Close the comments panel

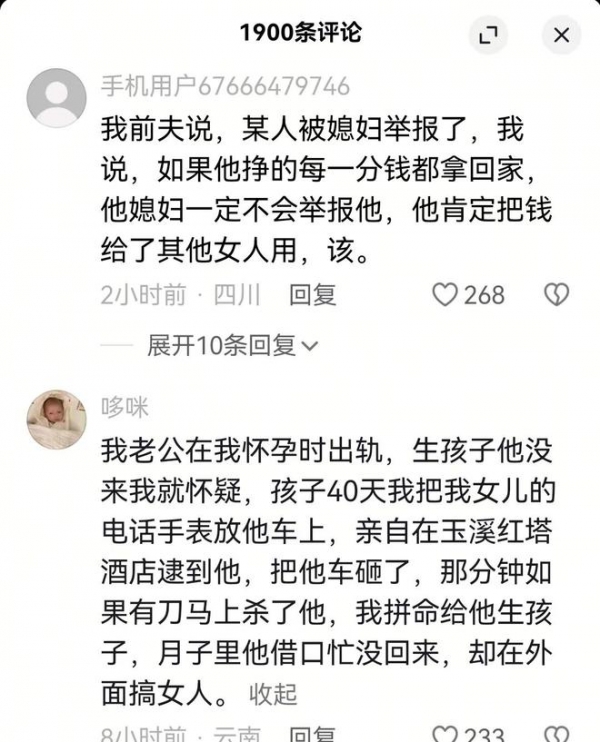coord(561,37)
